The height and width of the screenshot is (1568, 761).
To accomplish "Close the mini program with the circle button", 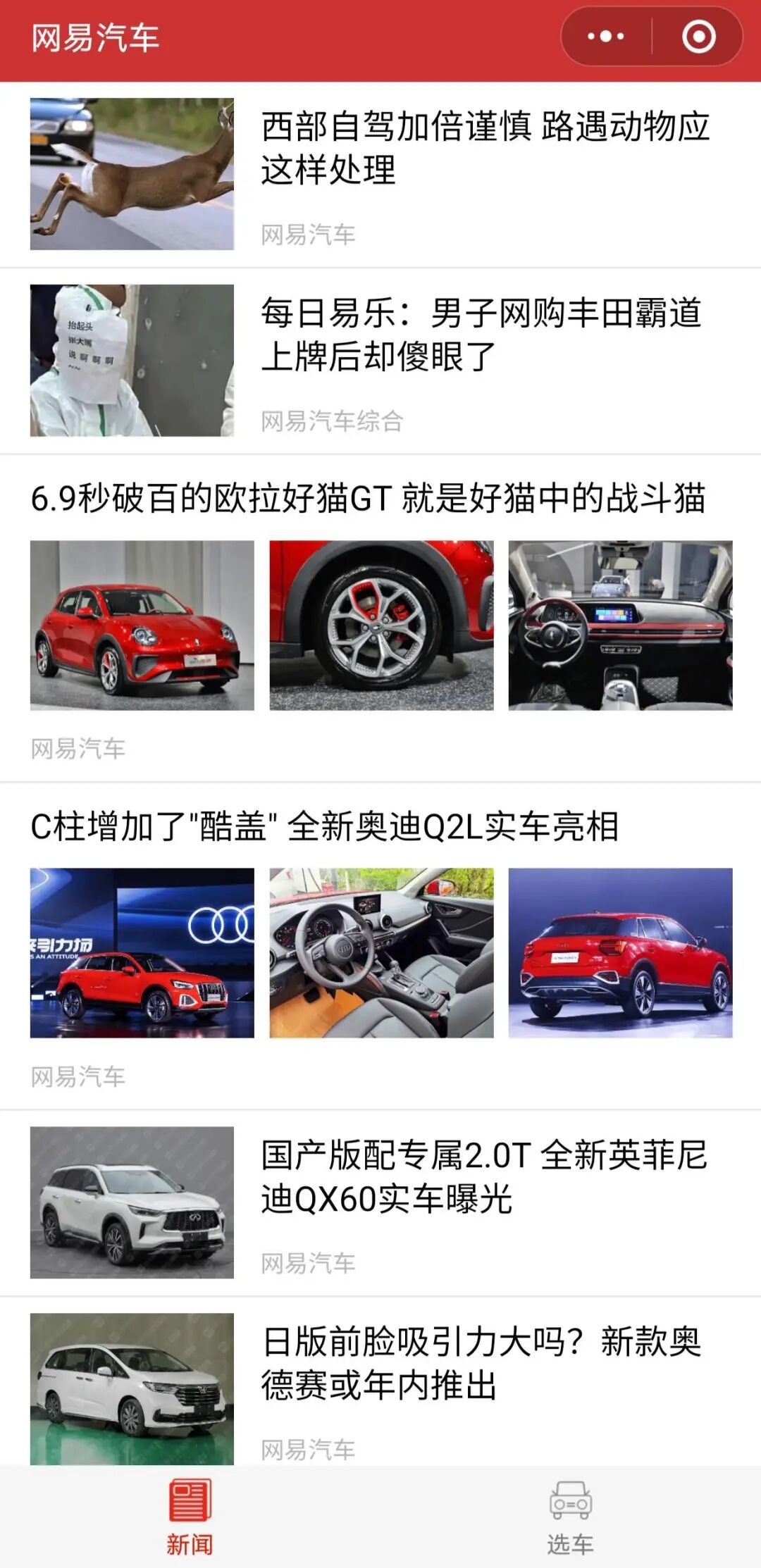I will (x=698, y=37).
